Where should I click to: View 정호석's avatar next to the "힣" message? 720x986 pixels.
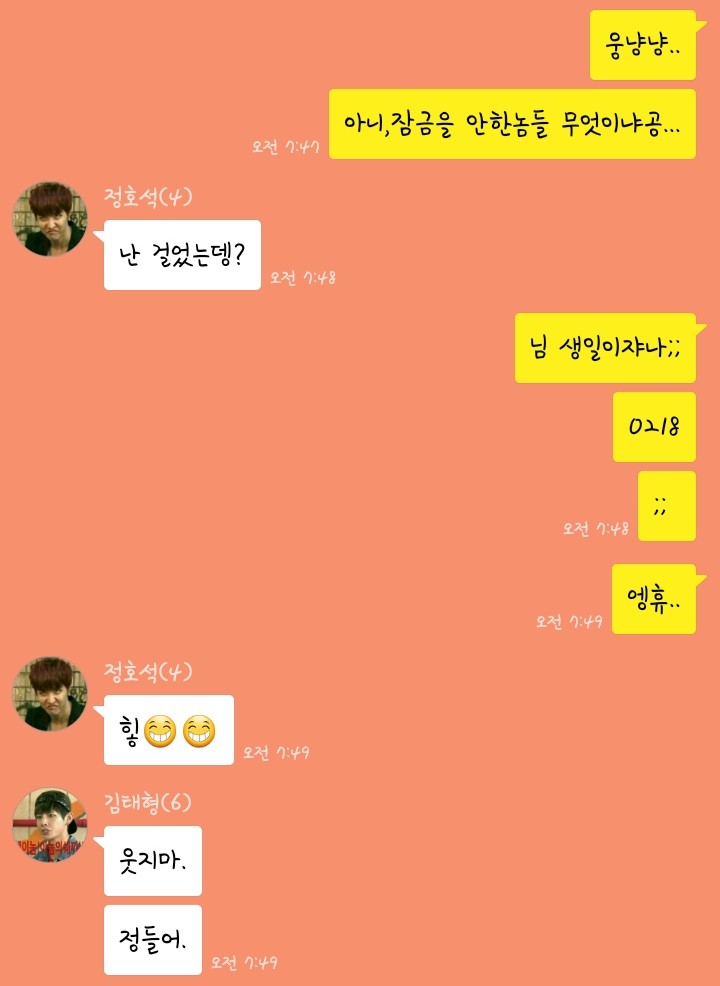(x=49, y=694)
